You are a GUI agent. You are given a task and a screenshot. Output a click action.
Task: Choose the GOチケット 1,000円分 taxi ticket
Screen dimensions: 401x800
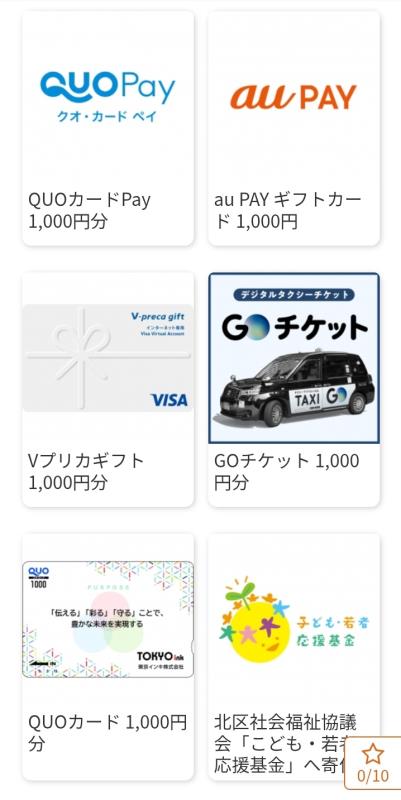(294, 390)
